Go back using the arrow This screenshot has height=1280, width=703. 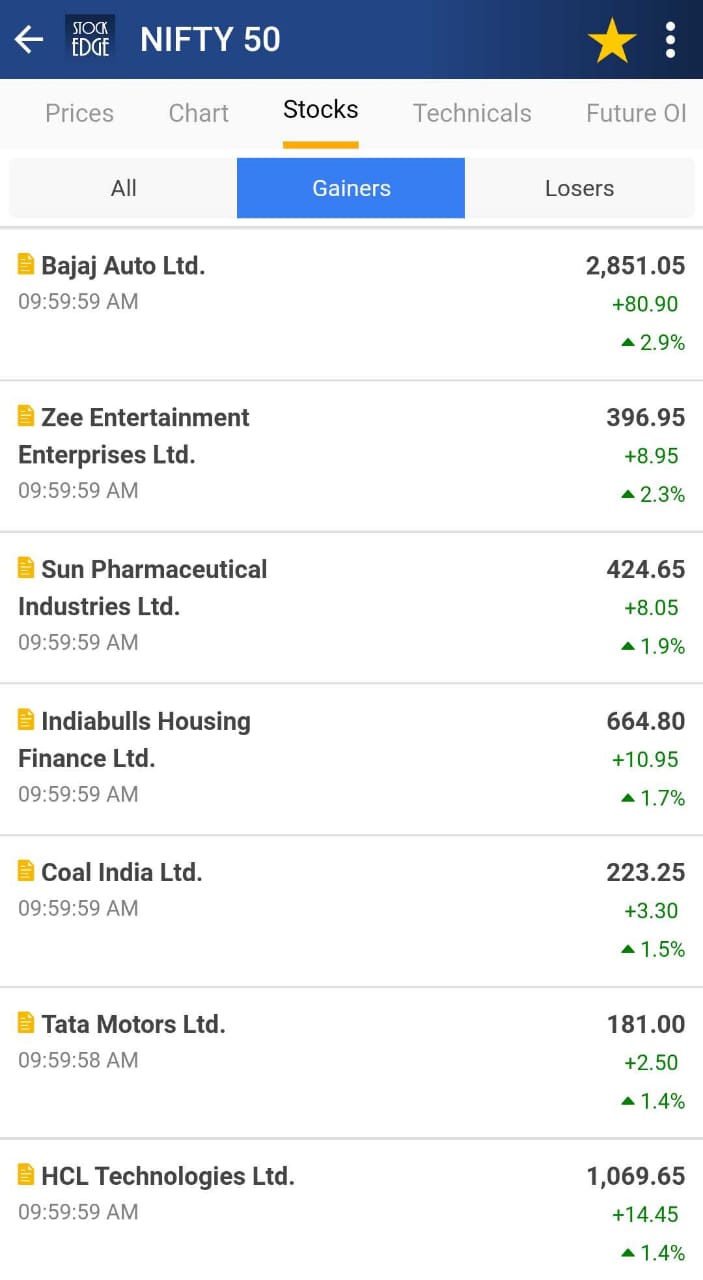(x=29, y=40)
